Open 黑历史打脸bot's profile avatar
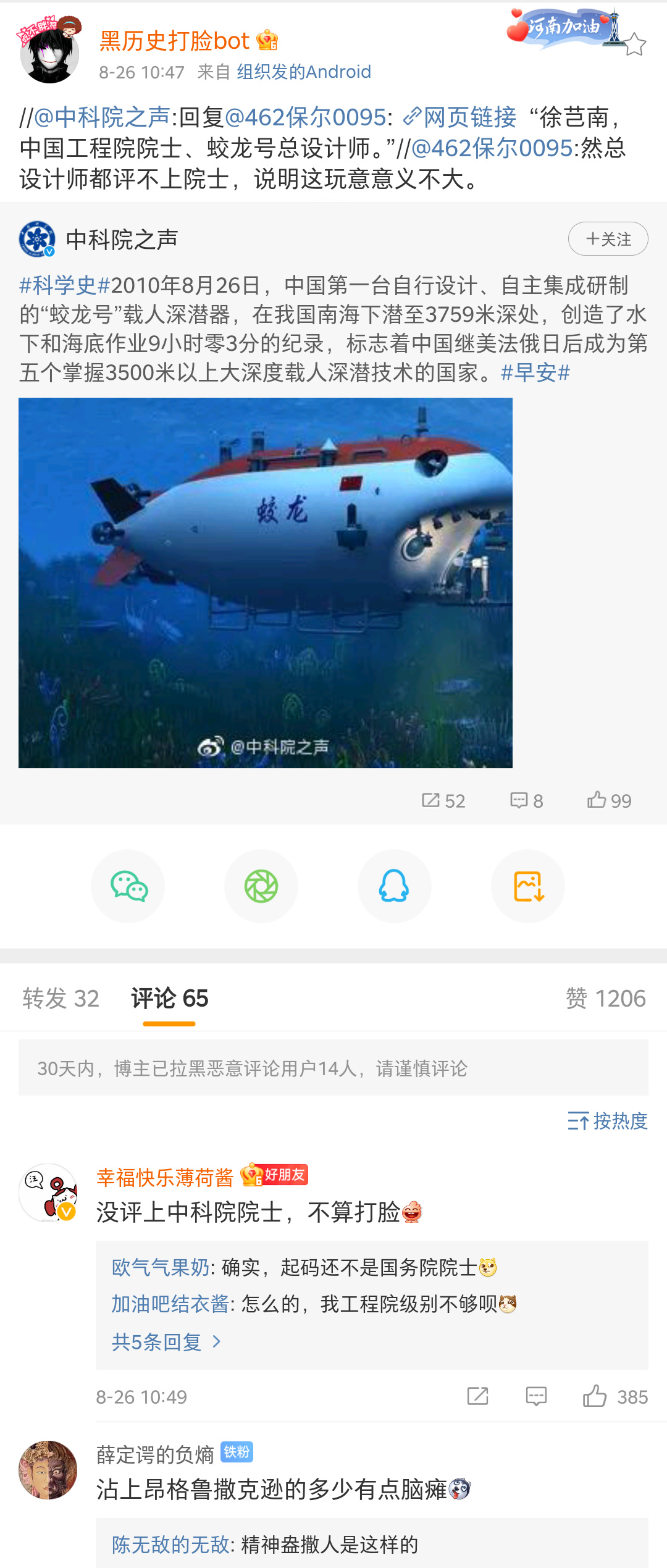The width and height of the screenshot is (667, 1568). tap(49, 52)
